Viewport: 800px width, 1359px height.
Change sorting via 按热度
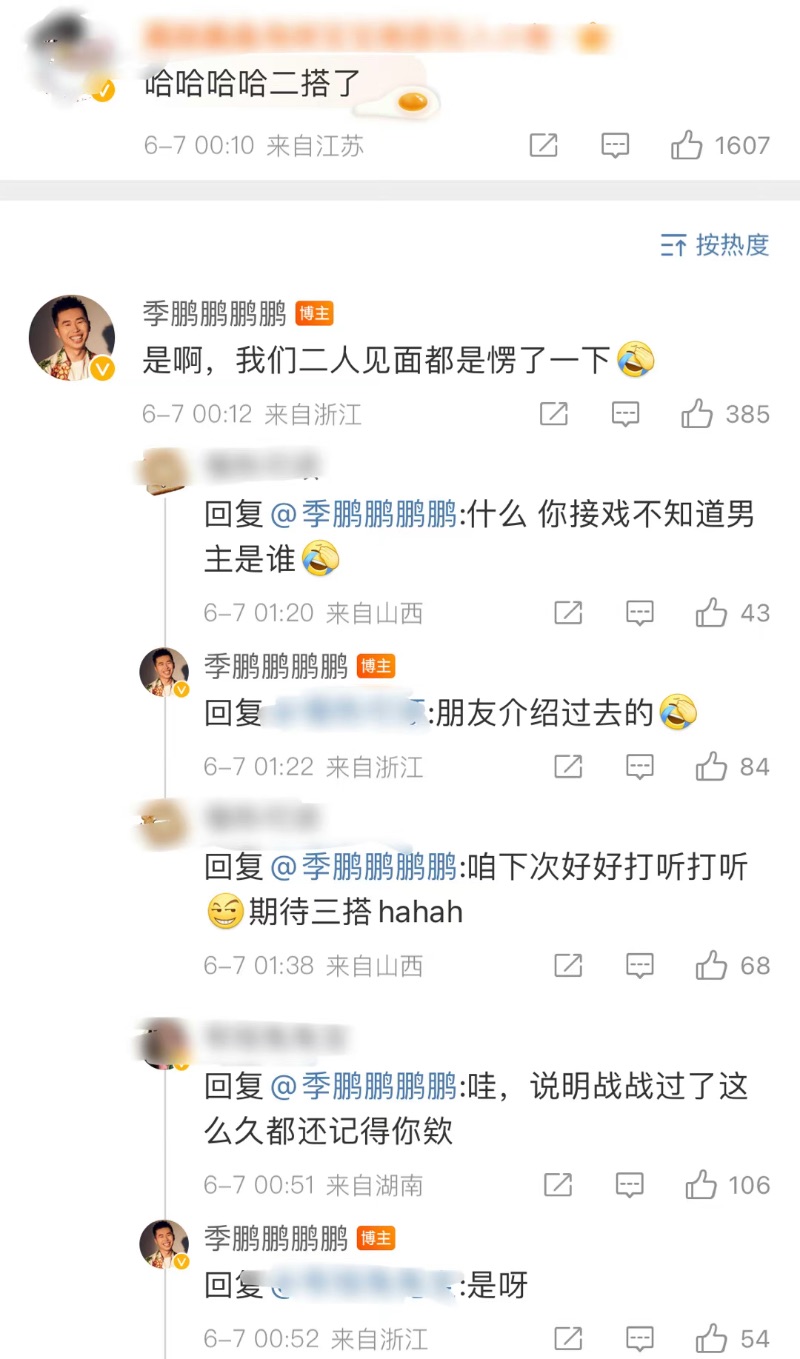coord(716,244)
